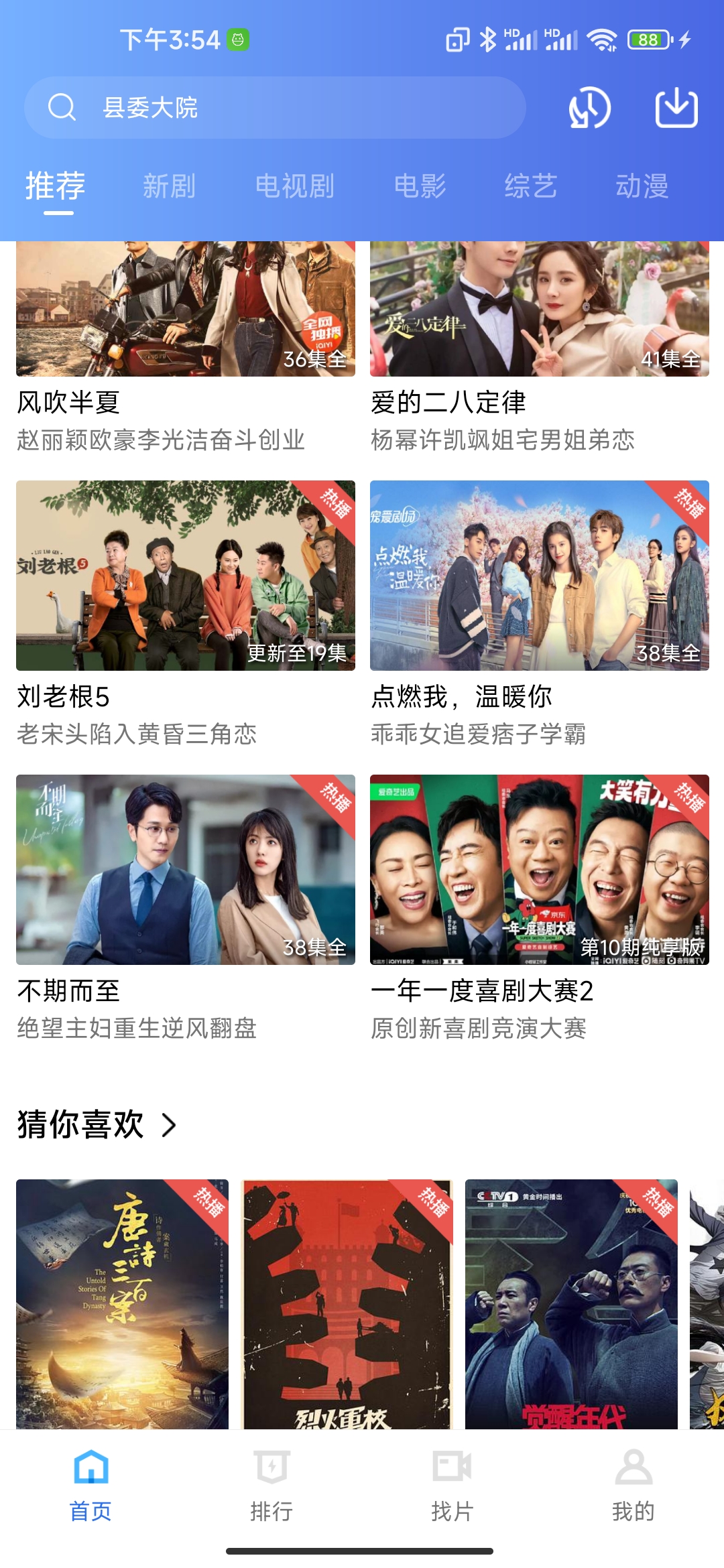Open the 觉醒年代 poster
724x1568 pixels.
(571, 1303)
